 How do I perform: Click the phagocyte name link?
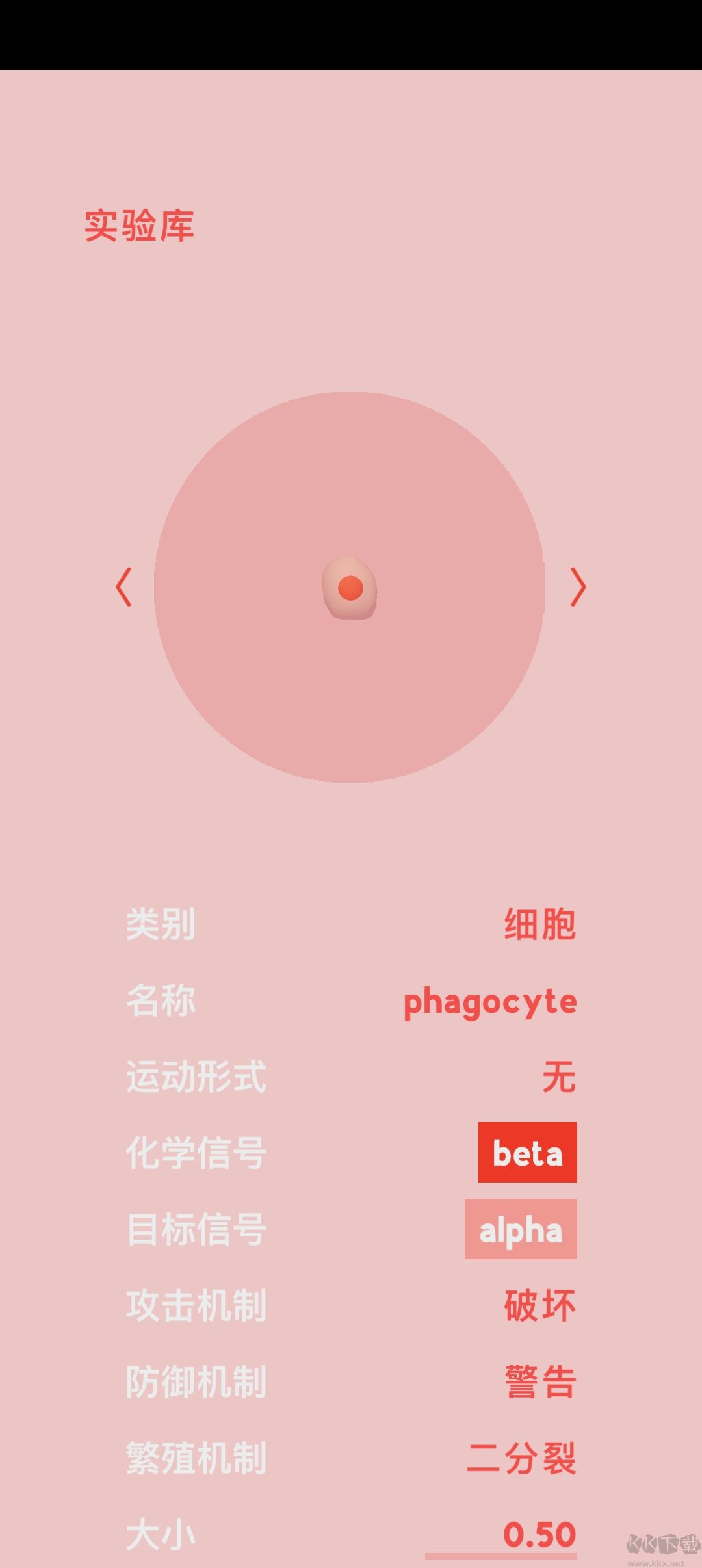(489, 1001)
